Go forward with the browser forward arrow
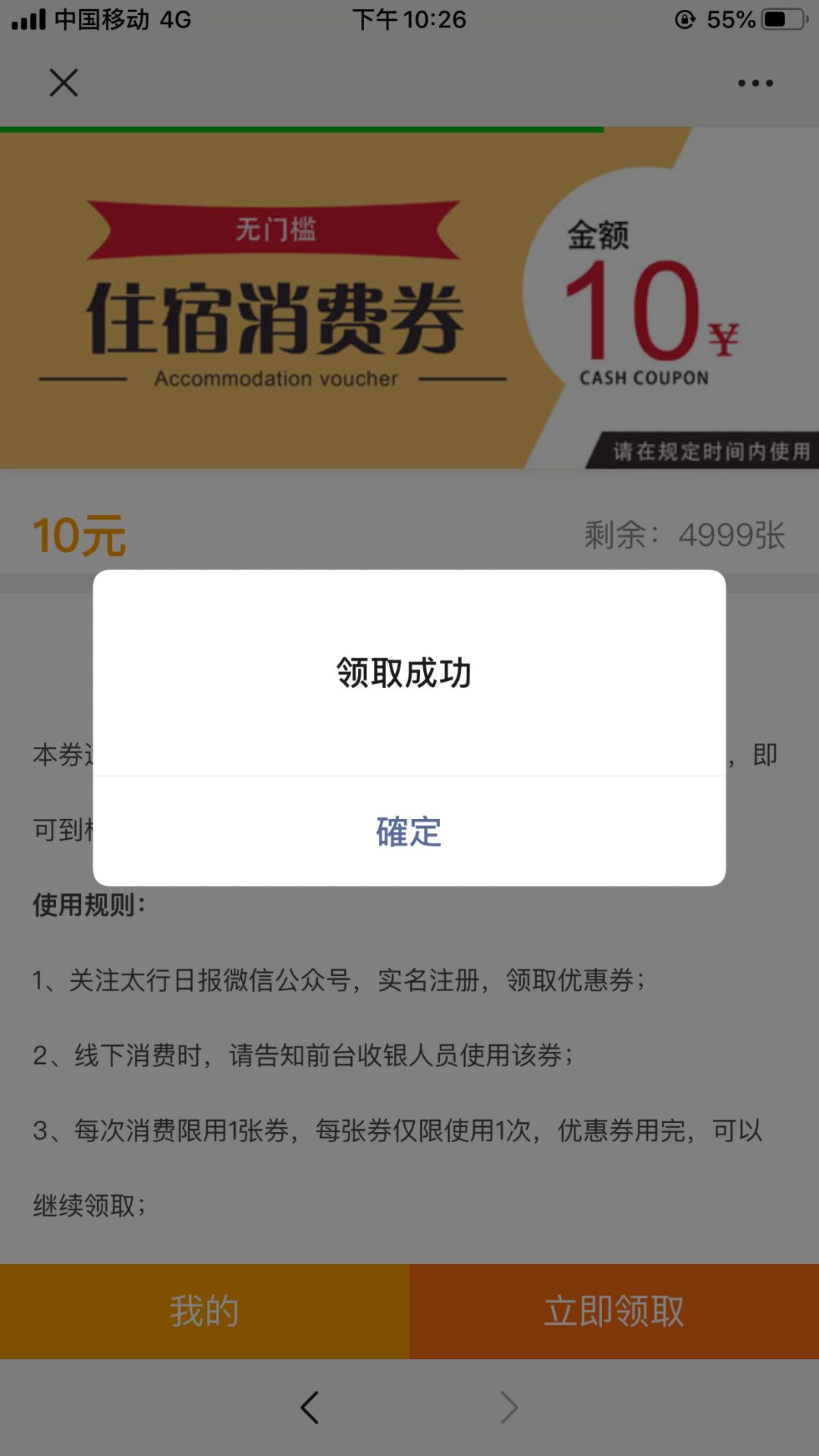The height and width of the screenshot is (1456, 819). (509, 1407)
